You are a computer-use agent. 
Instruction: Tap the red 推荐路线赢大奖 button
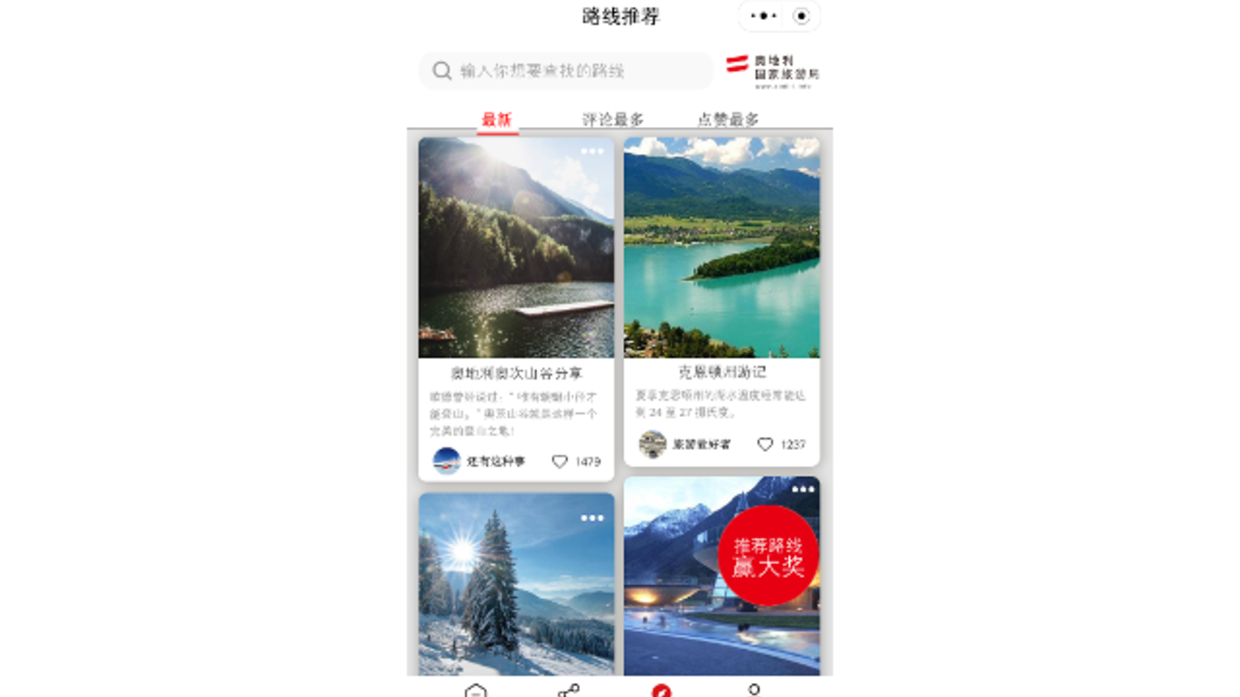(768, 556)
